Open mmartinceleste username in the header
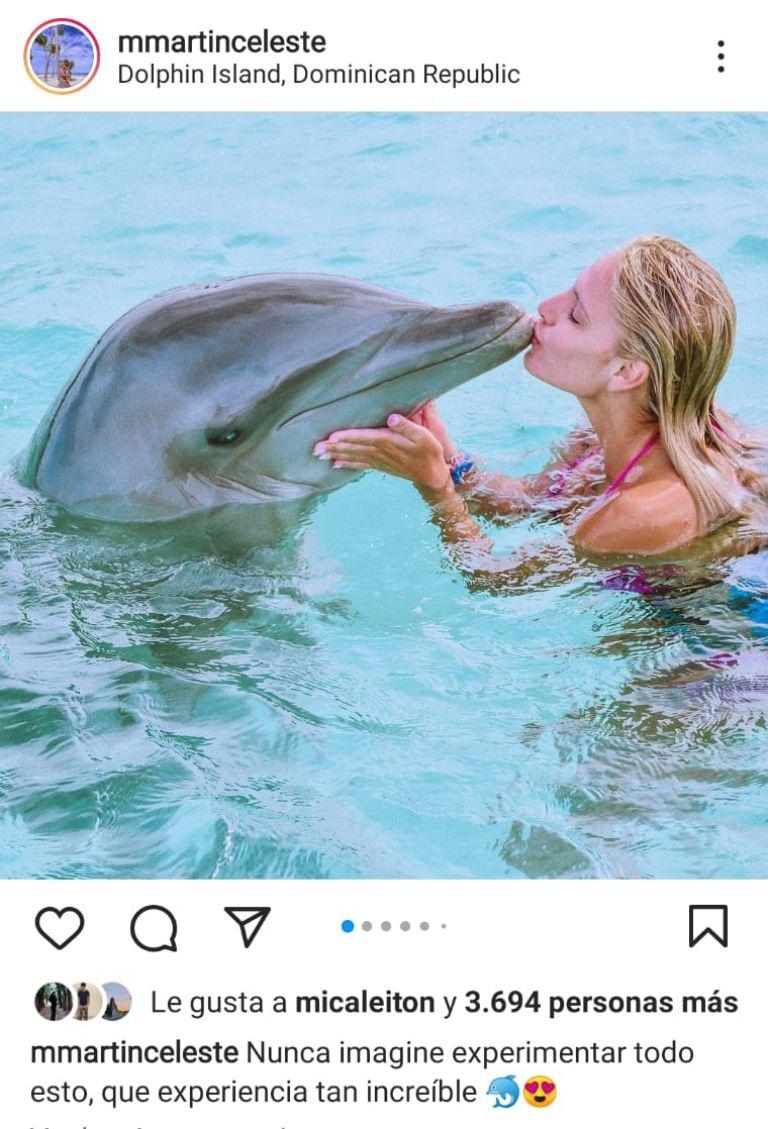The width and height of the screenshot is (768, 1129). tap(222, 42)
